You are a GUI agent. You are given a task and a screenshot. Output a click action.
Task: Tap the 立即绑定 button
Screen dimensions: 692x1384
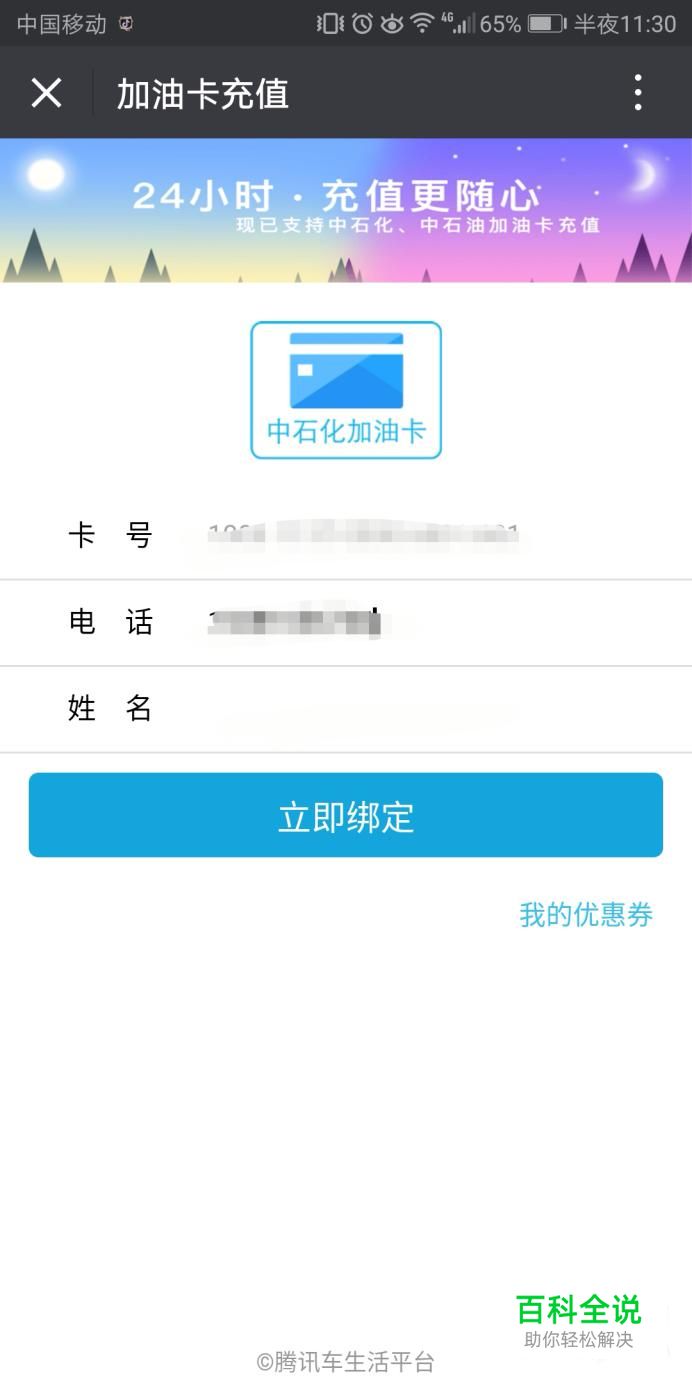click(346, 815)
